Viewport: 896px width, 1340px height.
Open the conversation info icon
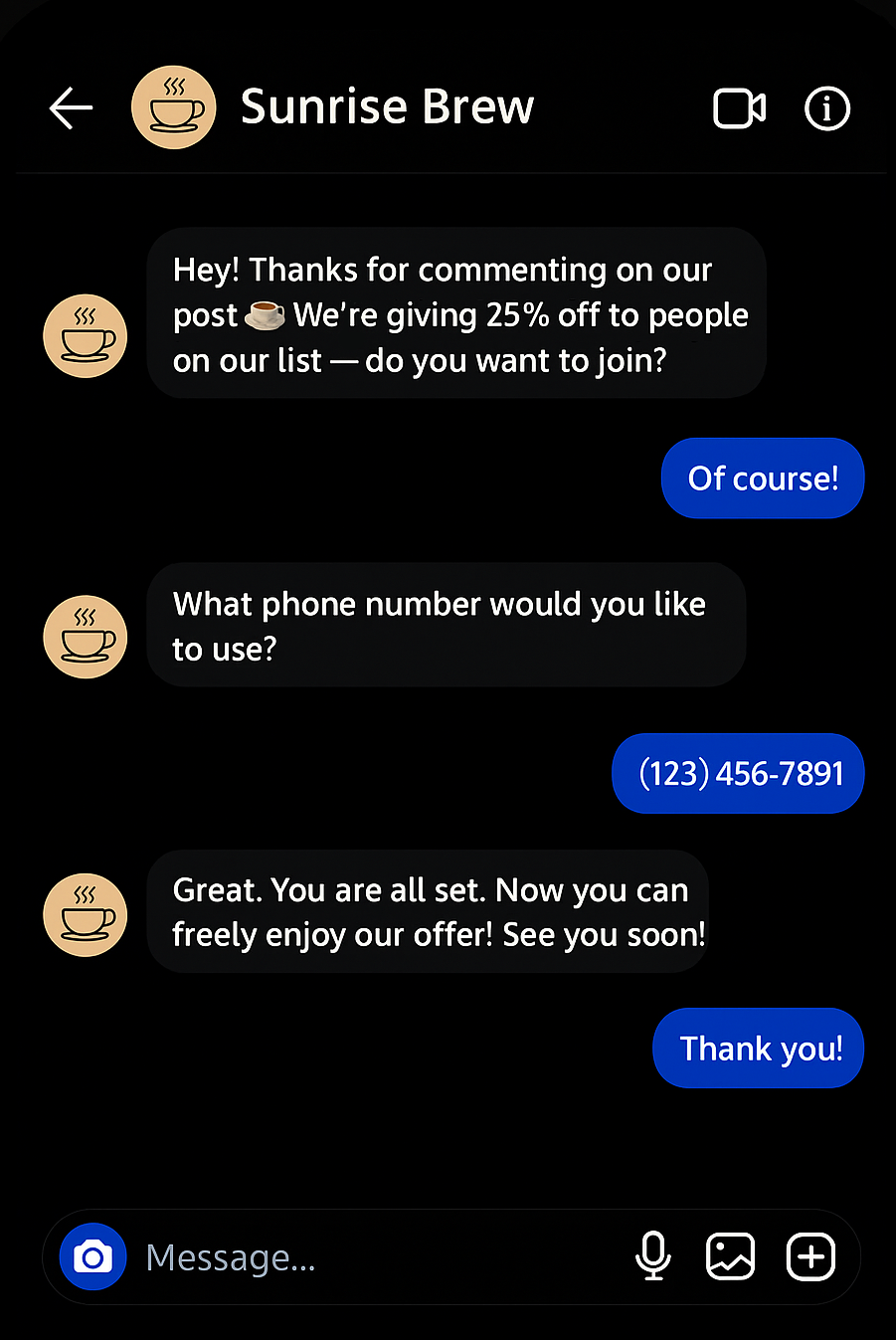(826, 108)
